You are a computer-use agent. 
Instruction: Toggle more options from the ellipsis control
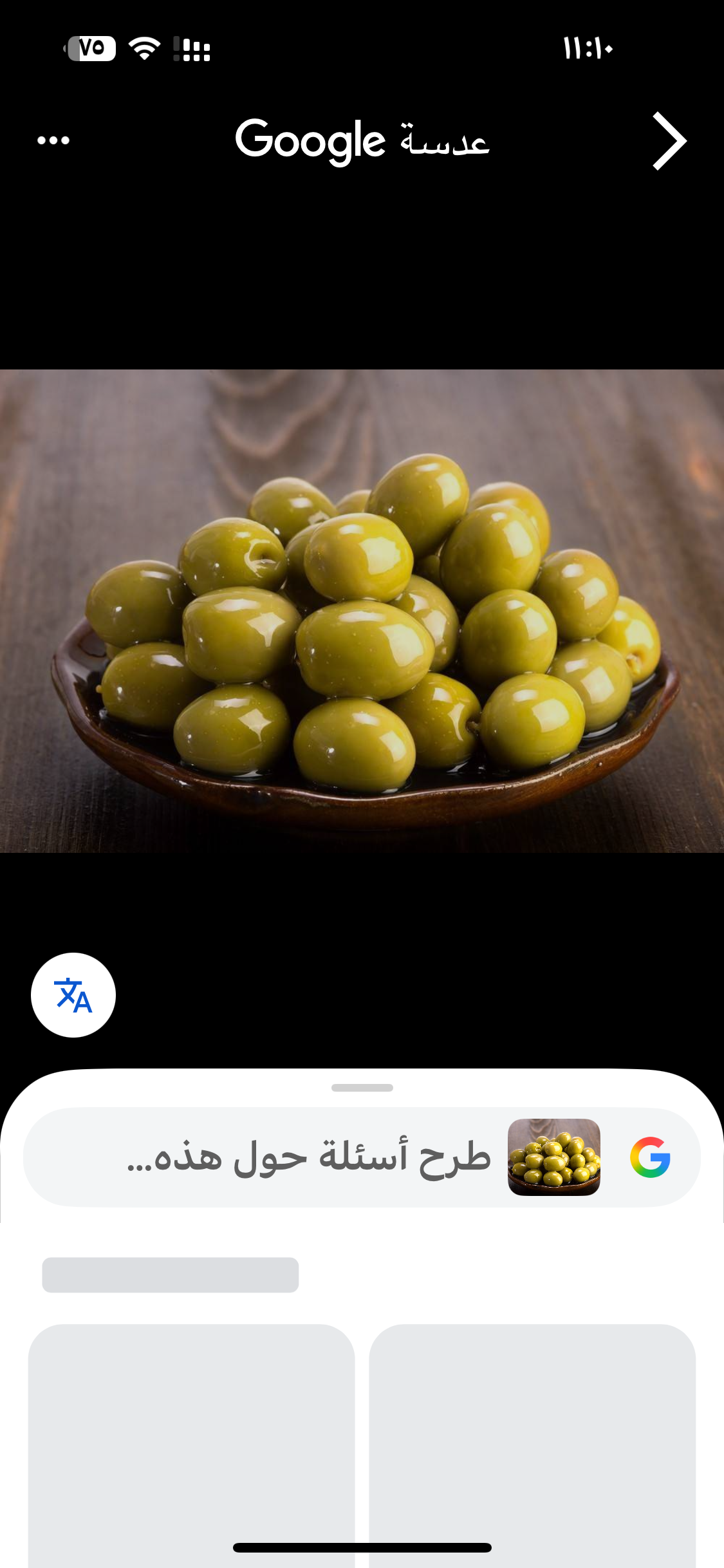point(51,140)
